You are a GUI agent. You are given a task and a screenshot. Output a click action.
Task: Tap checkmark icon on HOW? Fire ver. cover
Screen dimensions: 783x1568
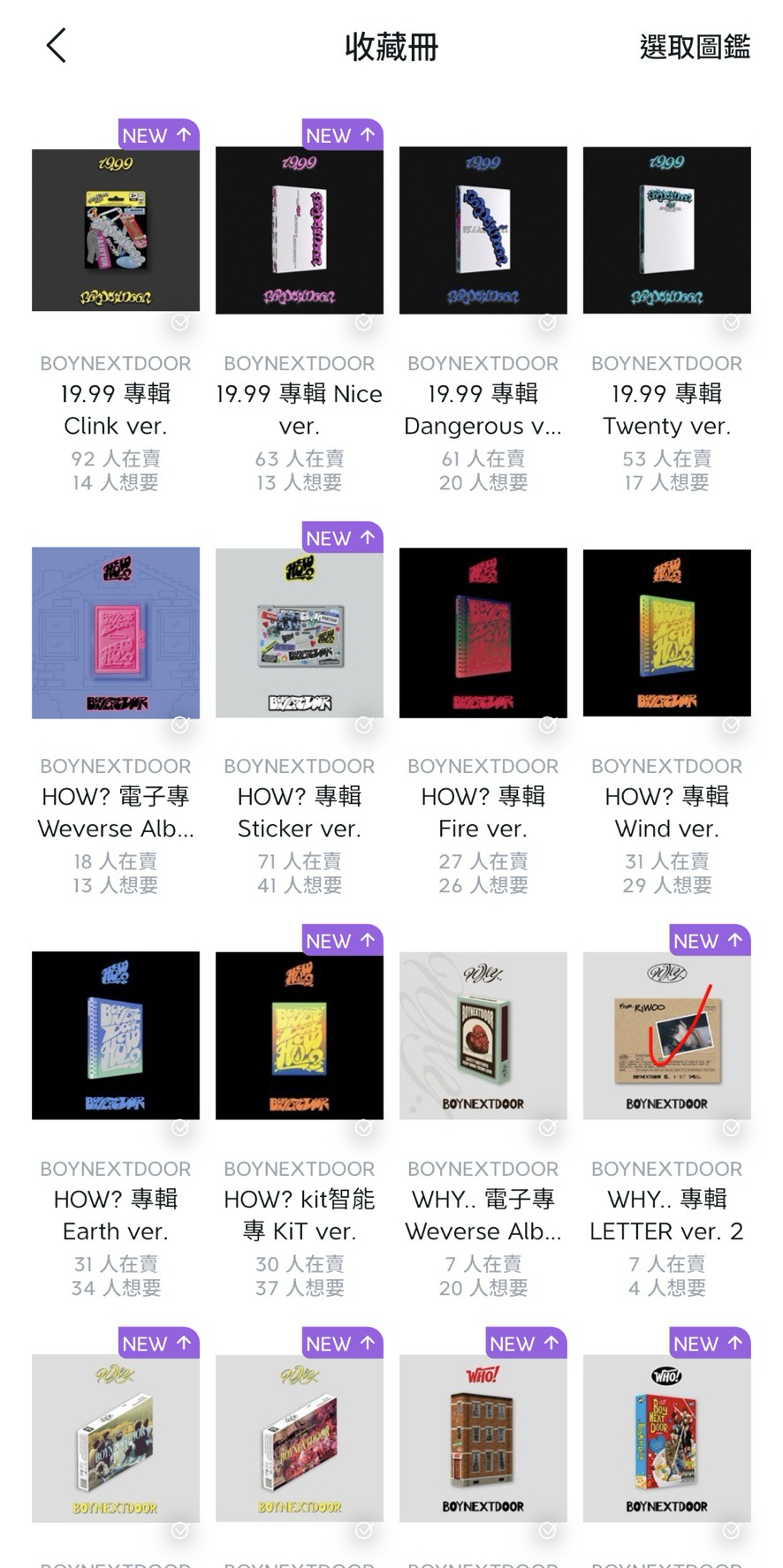tap(546, 724)
